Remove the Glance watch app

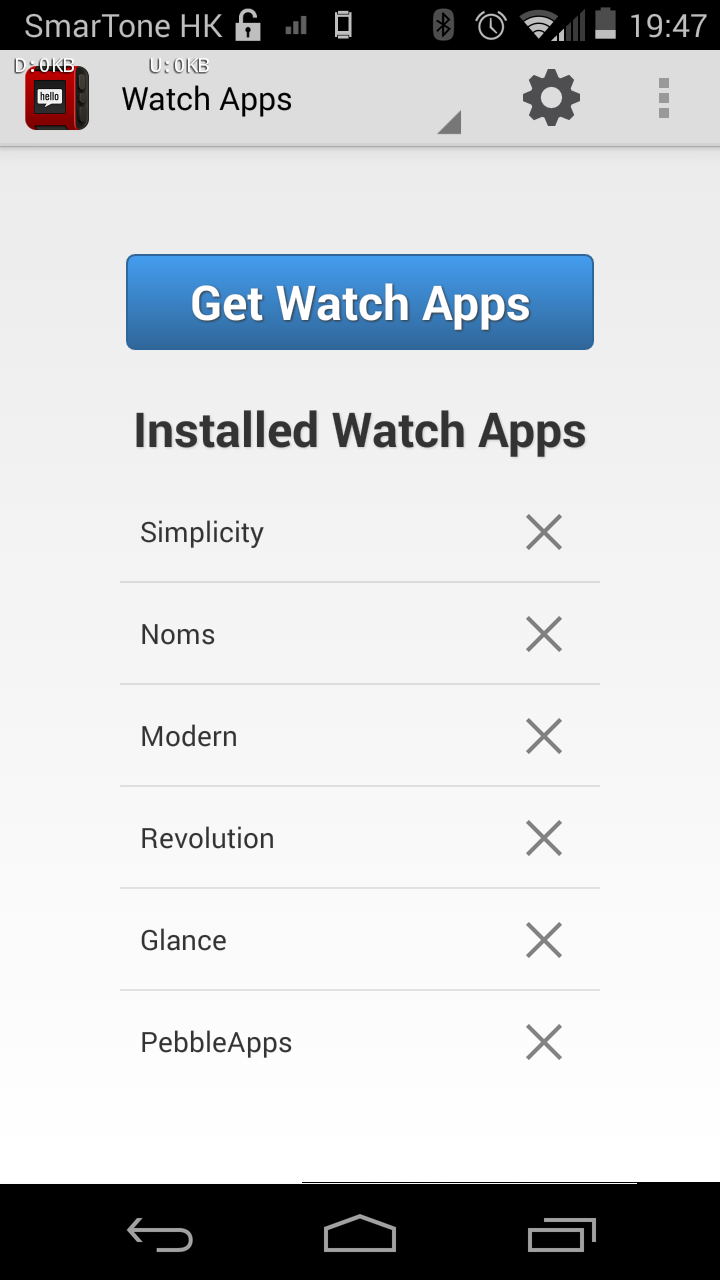point(544,940)
